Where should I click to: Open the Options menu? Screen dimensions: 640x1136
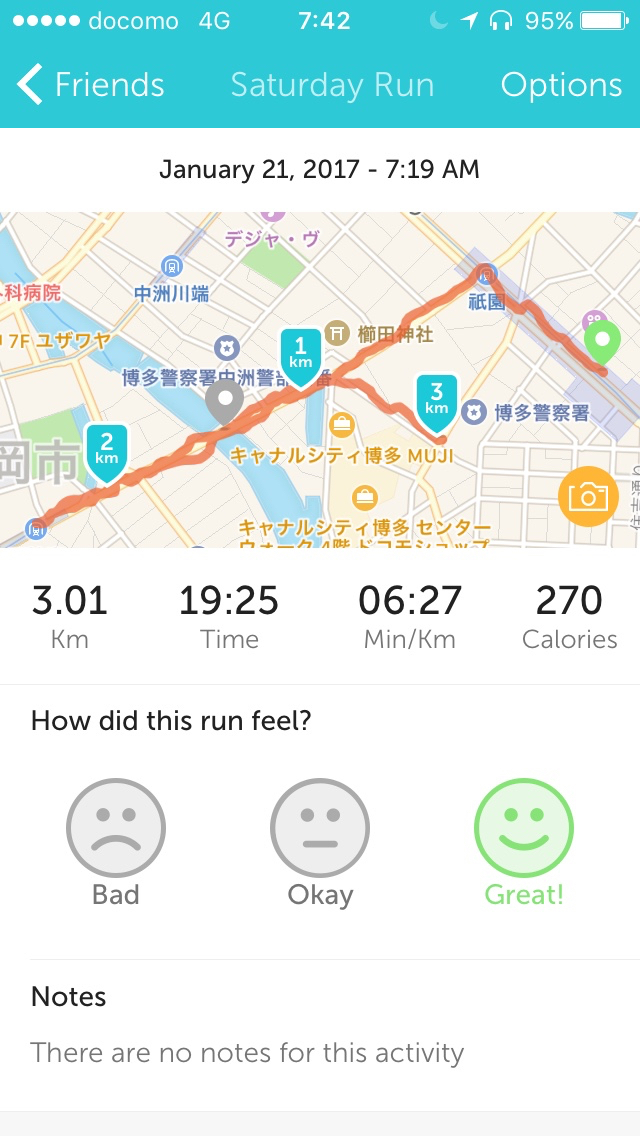(x=561, y=85)
